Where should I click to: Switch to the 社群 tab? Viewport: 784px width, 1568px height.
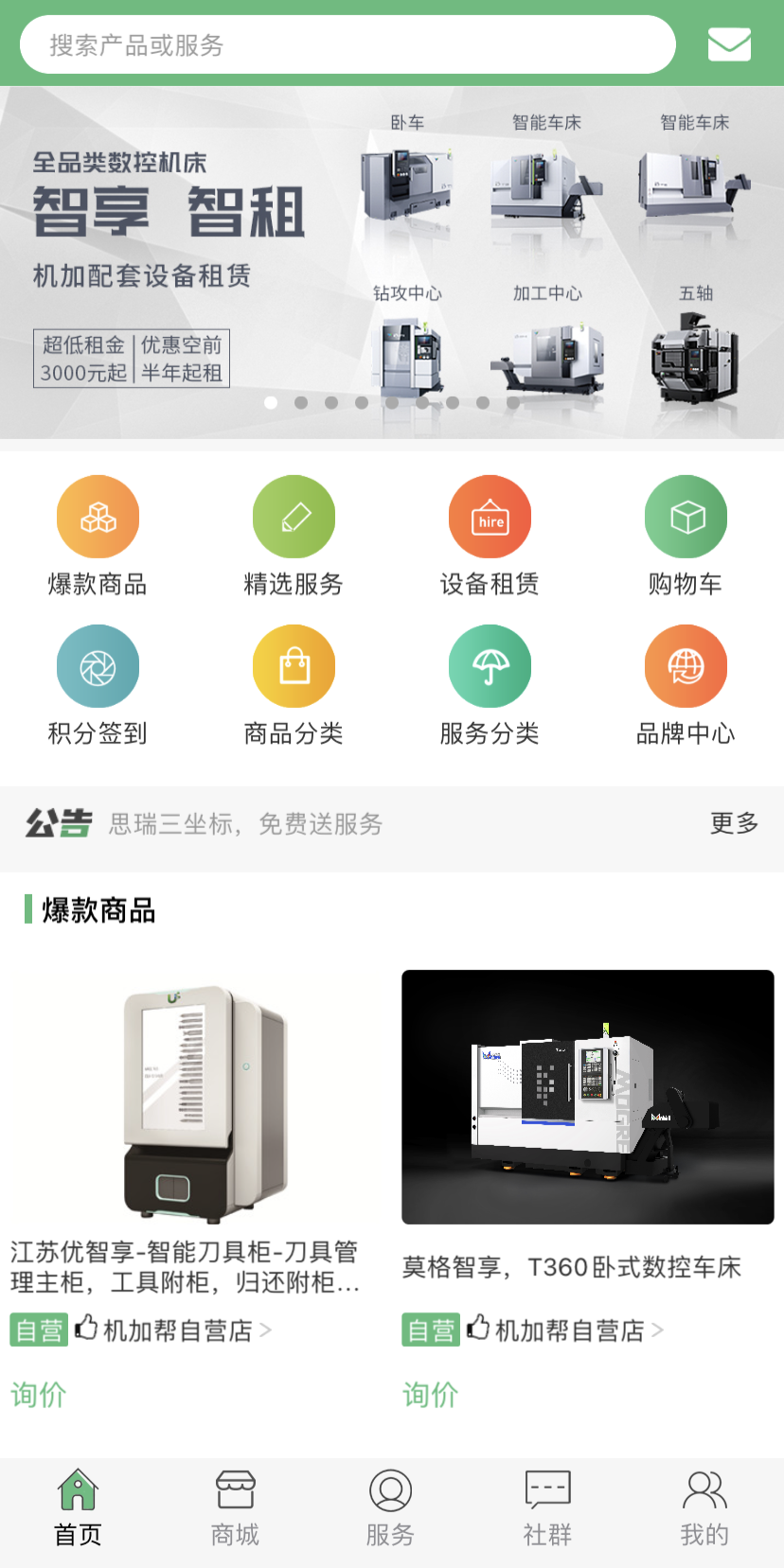point(547,1509)
